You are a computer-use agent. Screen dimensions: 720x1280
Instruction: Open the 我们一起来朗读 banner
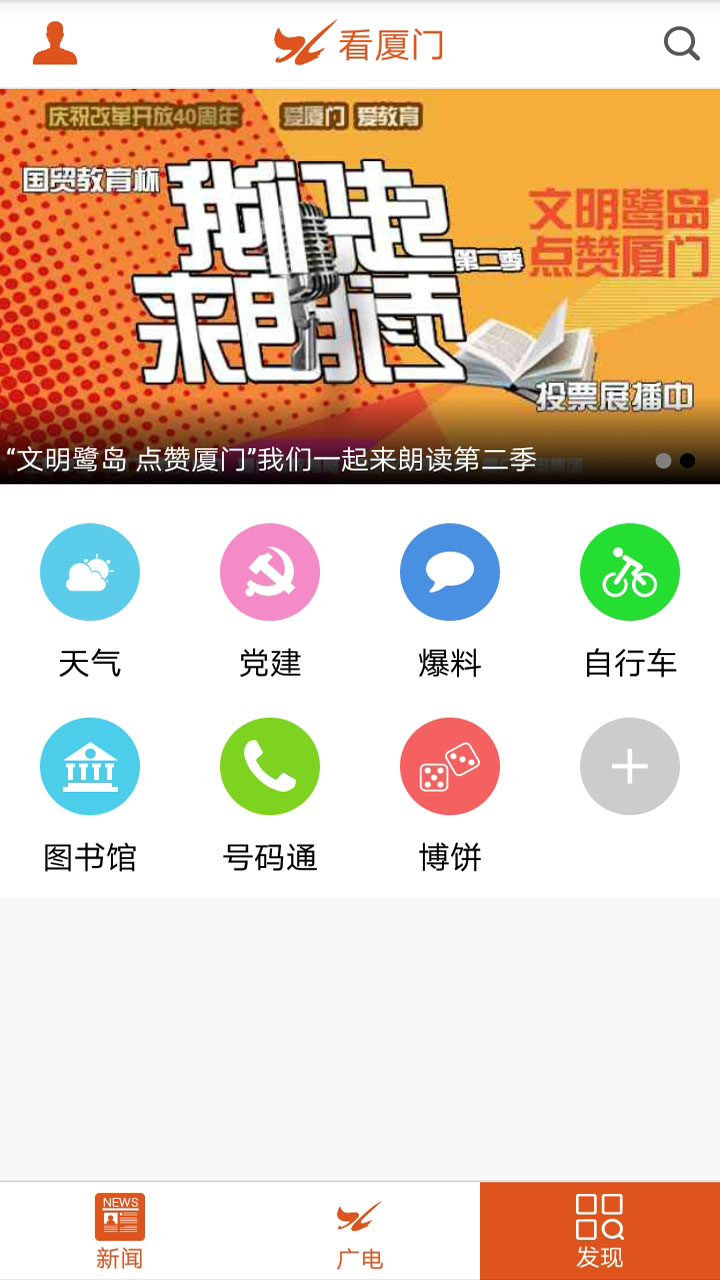(360, 286)
